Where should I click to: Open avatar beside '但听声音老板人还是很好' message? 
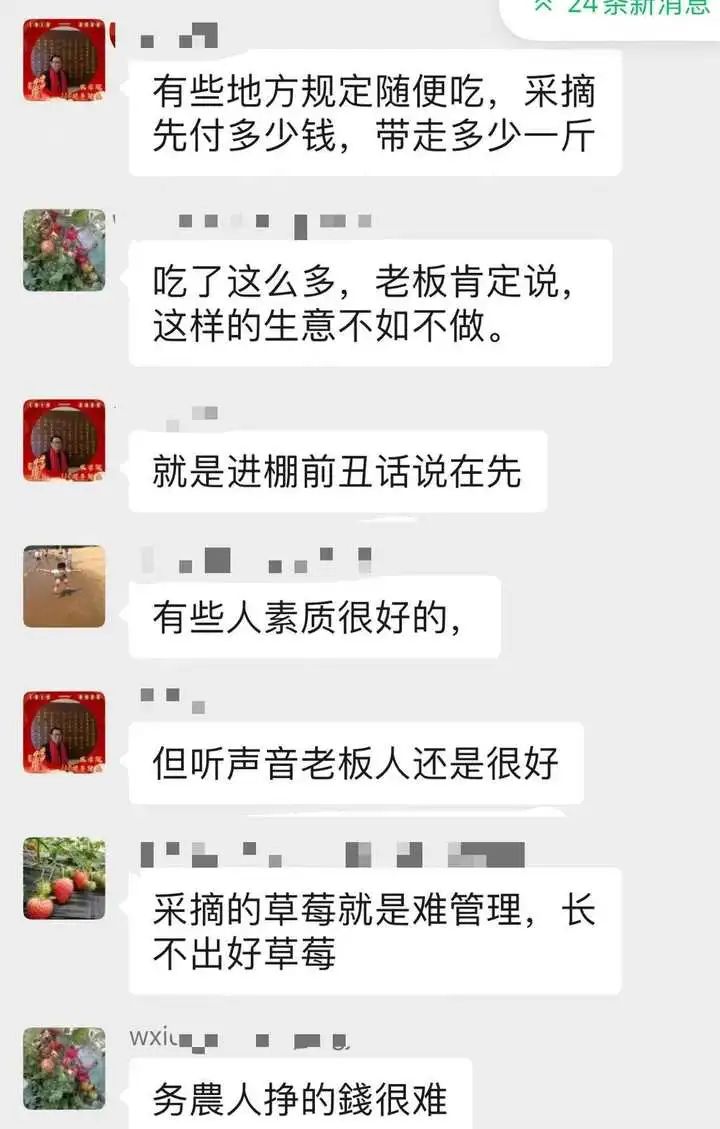point(64,732)
